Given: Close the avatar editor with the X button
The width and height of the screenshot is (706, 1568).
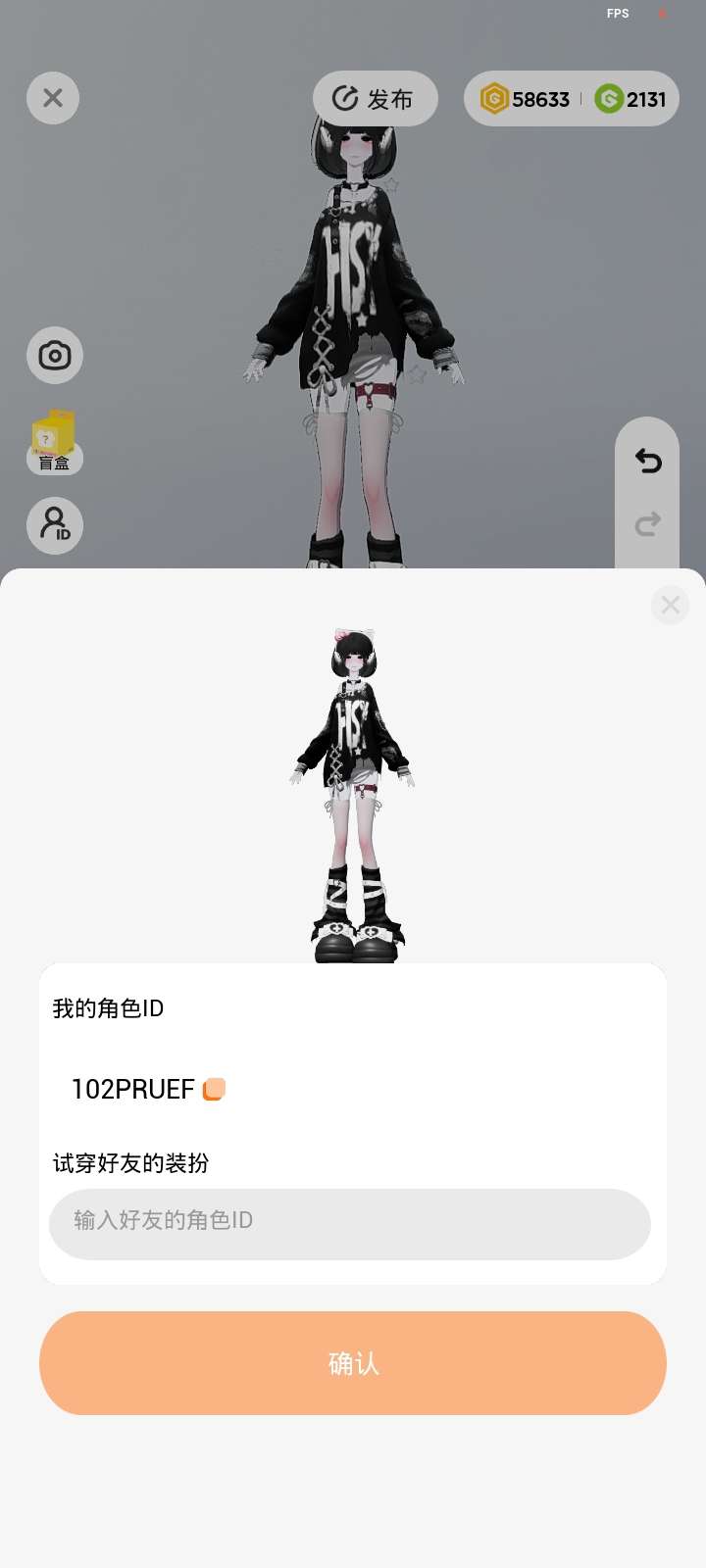Looking at the screenshot, I should [x=53, y=98].
